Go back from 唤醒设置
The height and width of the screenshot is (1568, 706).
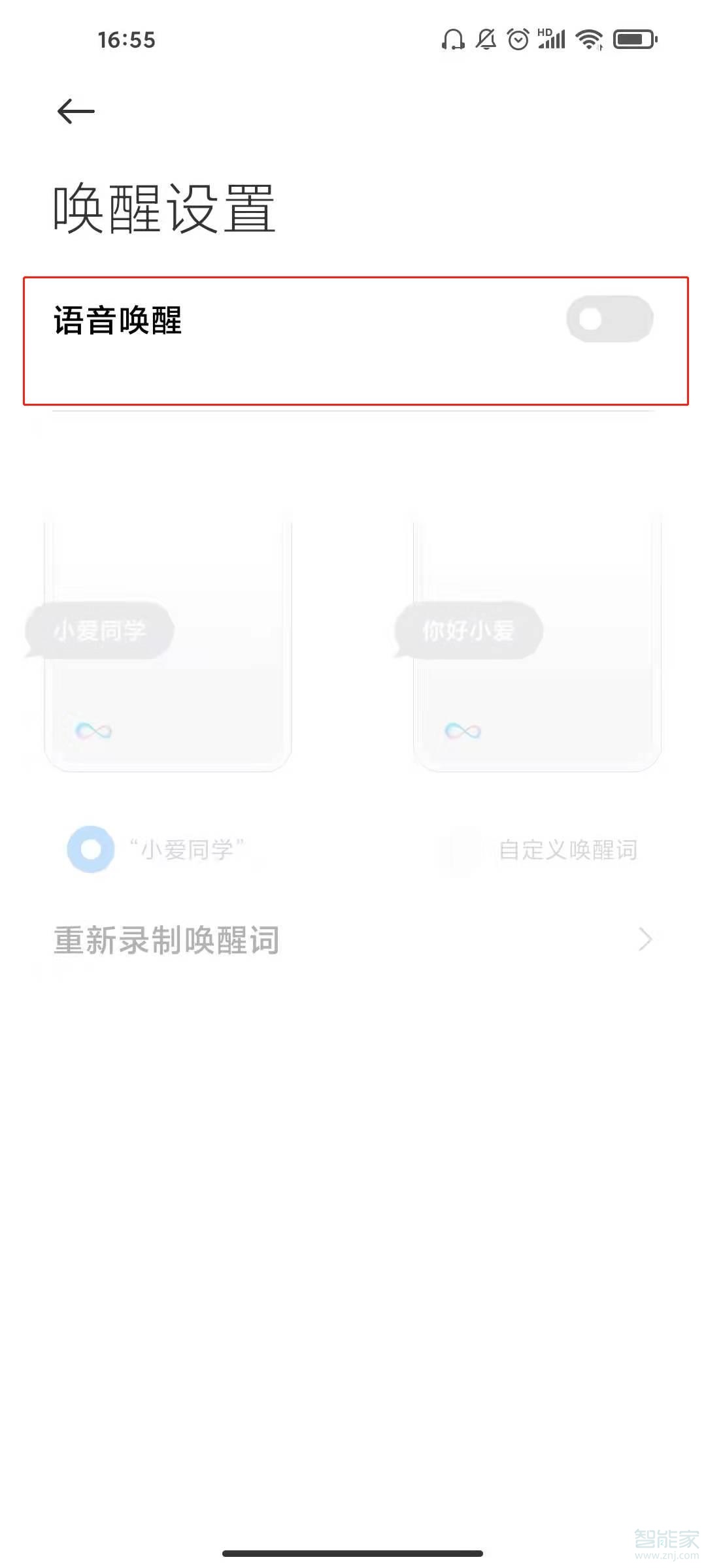(76, 112)
